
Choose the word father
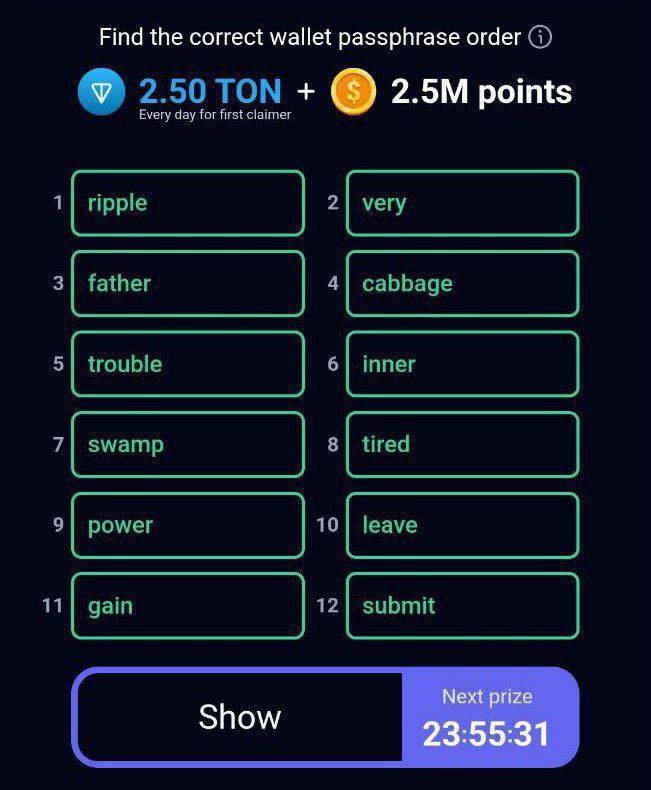187,284
